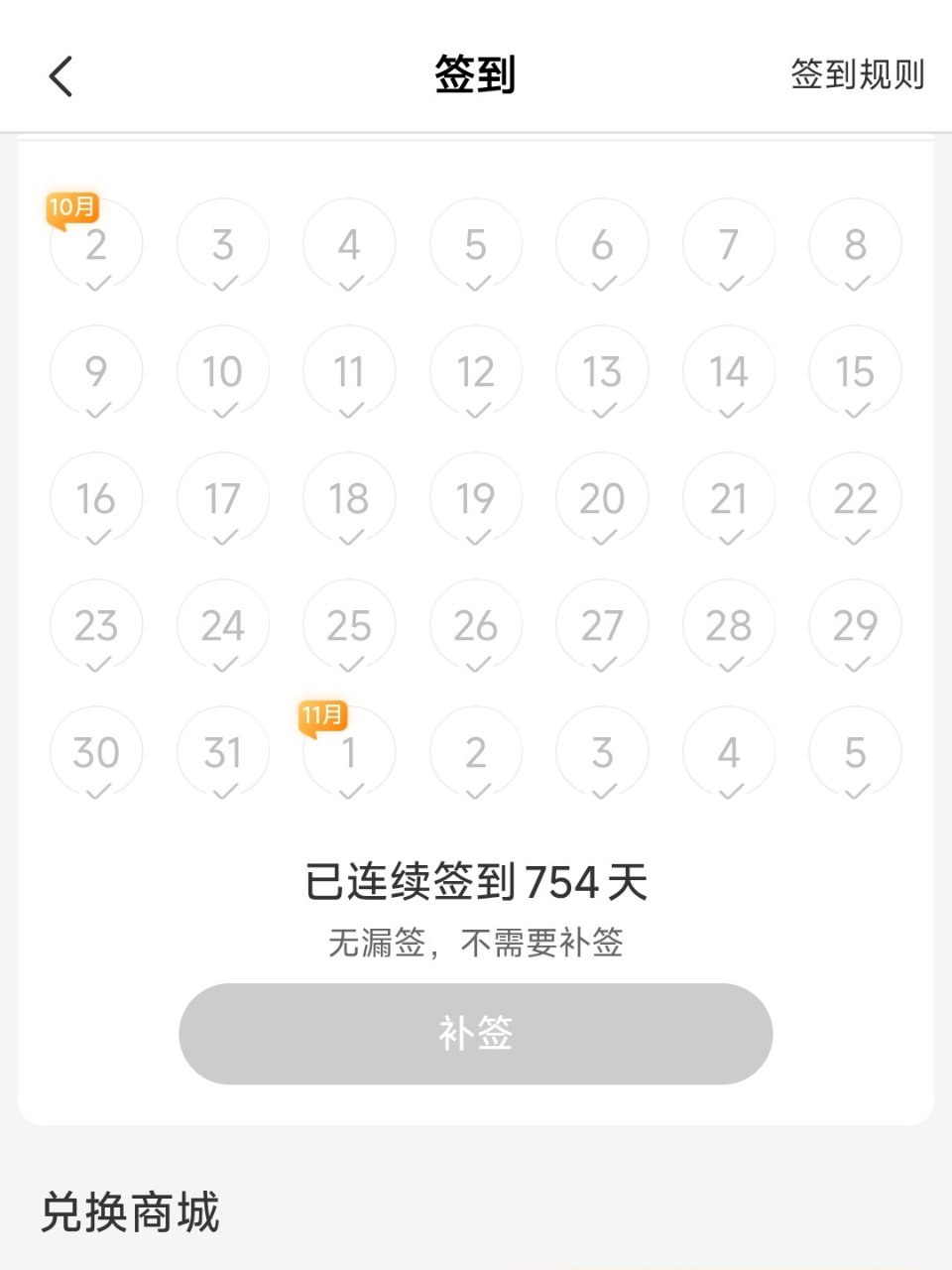The image size is (952, 1270).
Task: Select the October 31 check-in circle
Action: coord(222,752)
